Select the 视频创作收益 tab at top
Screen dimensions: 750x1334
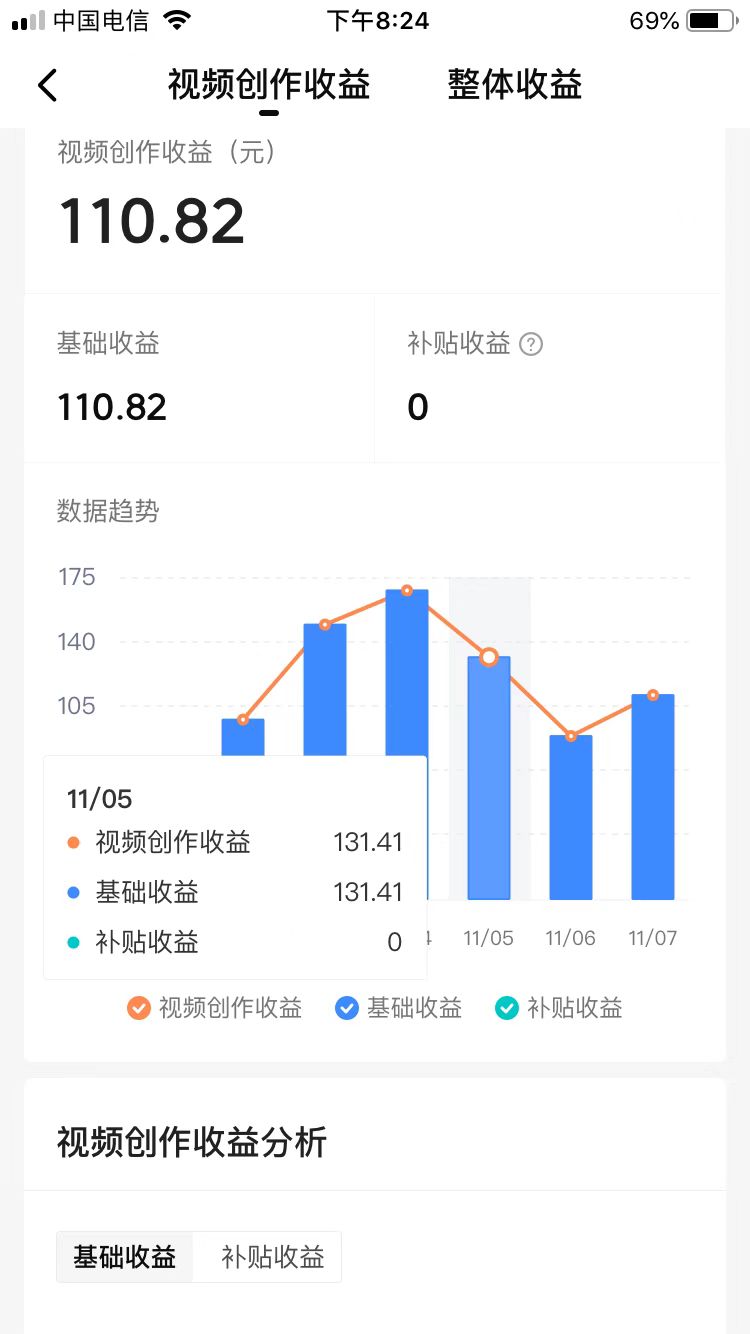coord(268,86)
